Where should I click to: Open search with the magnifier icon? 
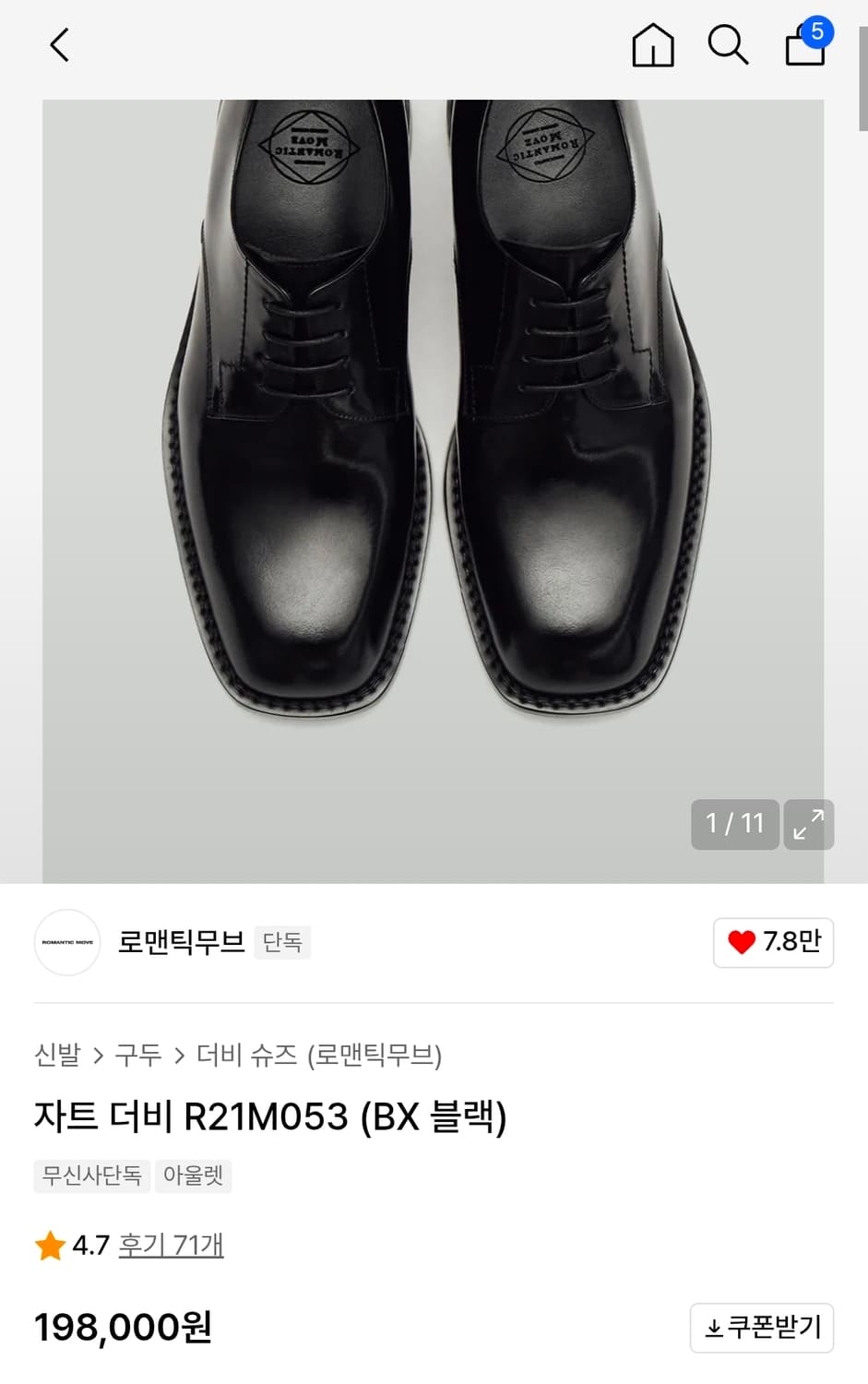tap(728, 44)
